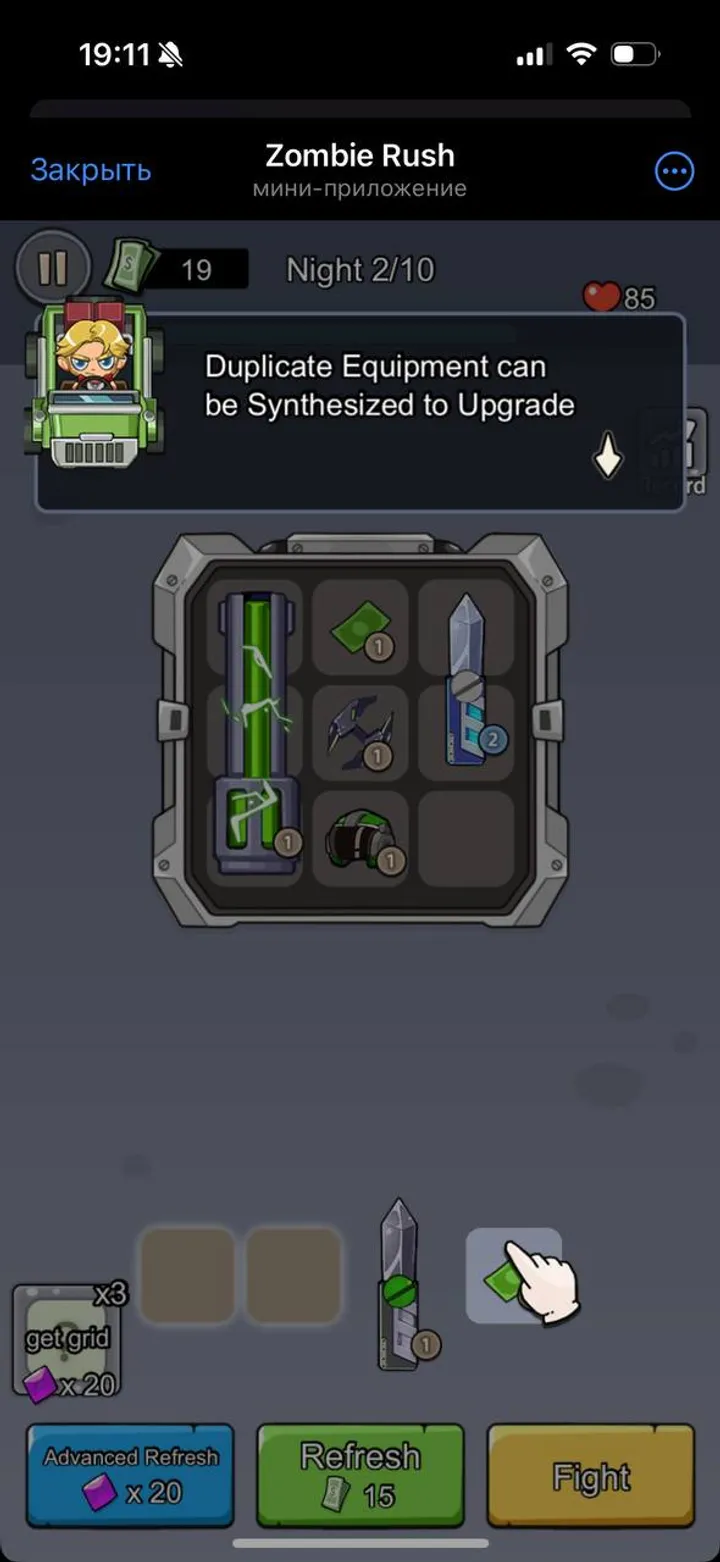Tap Закрыть to exit the mini-app
Screen dimensions: 720x1562
point(91,171)
